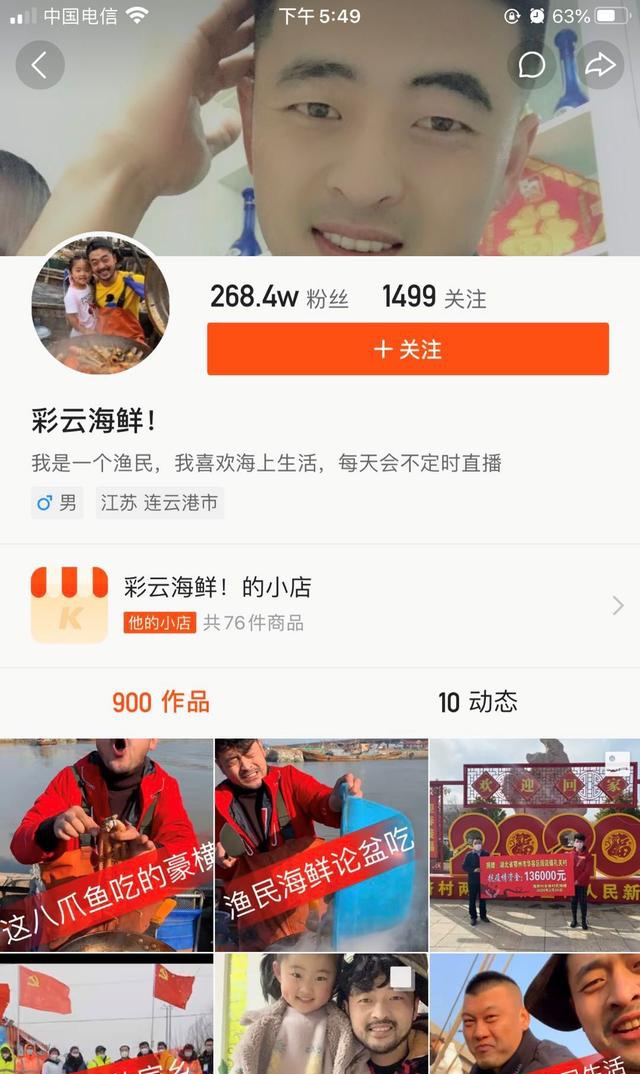Viewport: 640px width, 1074px height.
Task: Tap the orange 关注 follow button
Action: (407, 349)
